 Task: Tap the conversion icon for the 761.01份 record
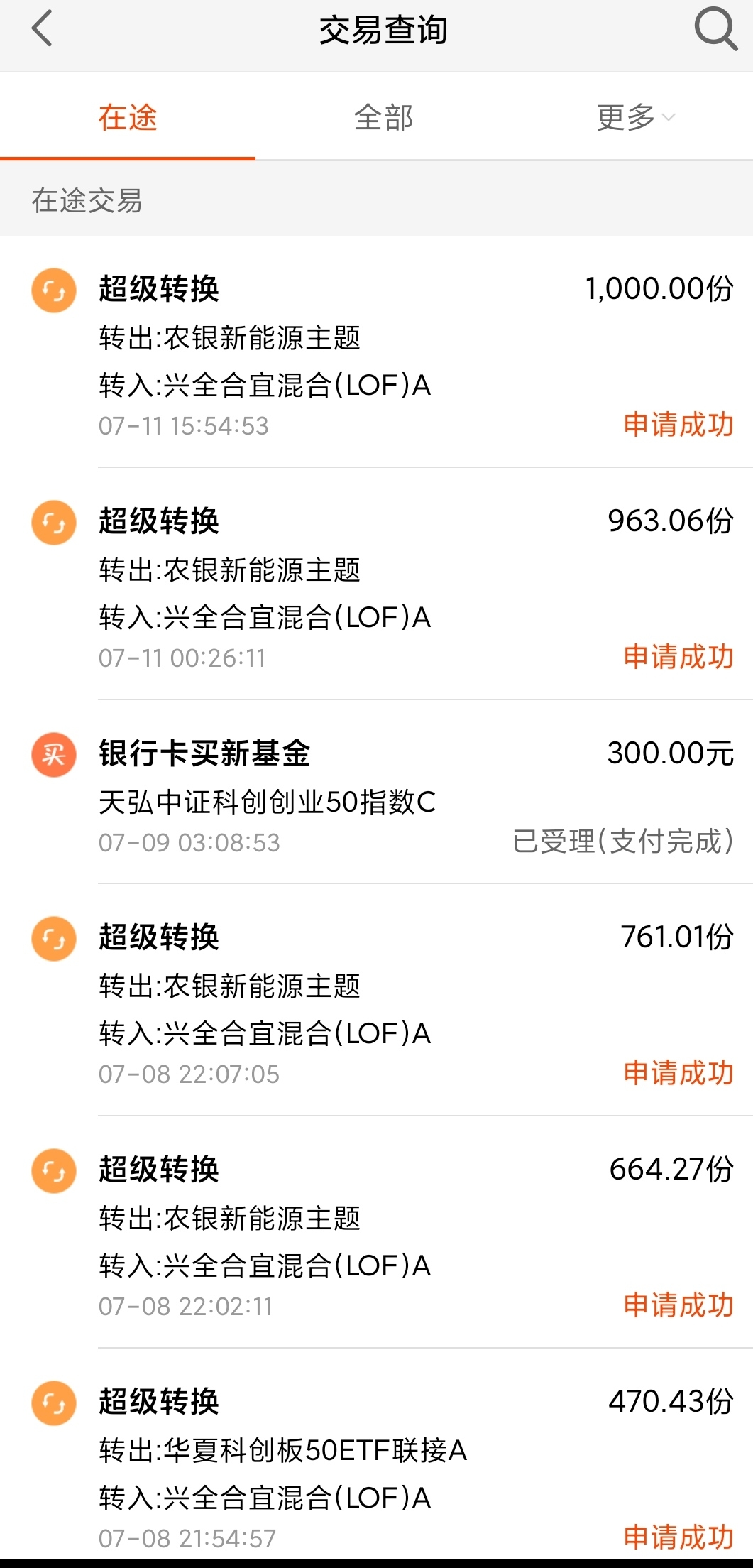(x=53, y=938)
